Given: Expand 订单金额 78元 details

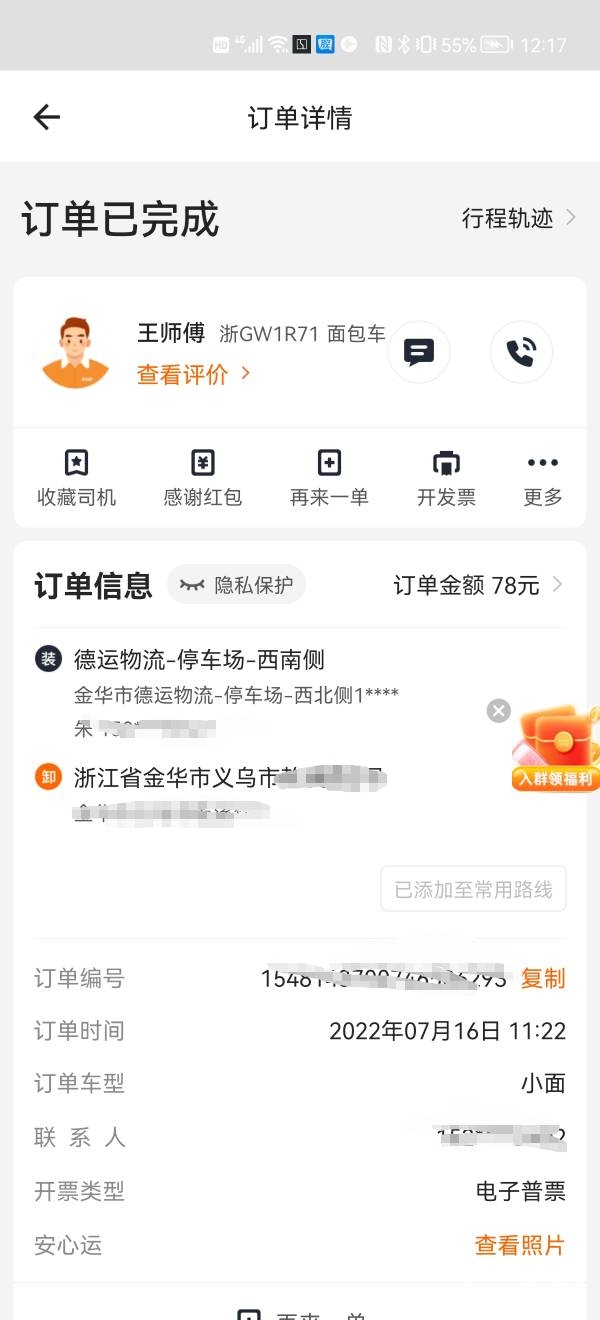Looking at the screenshot, I should click(x=478, y=585).
